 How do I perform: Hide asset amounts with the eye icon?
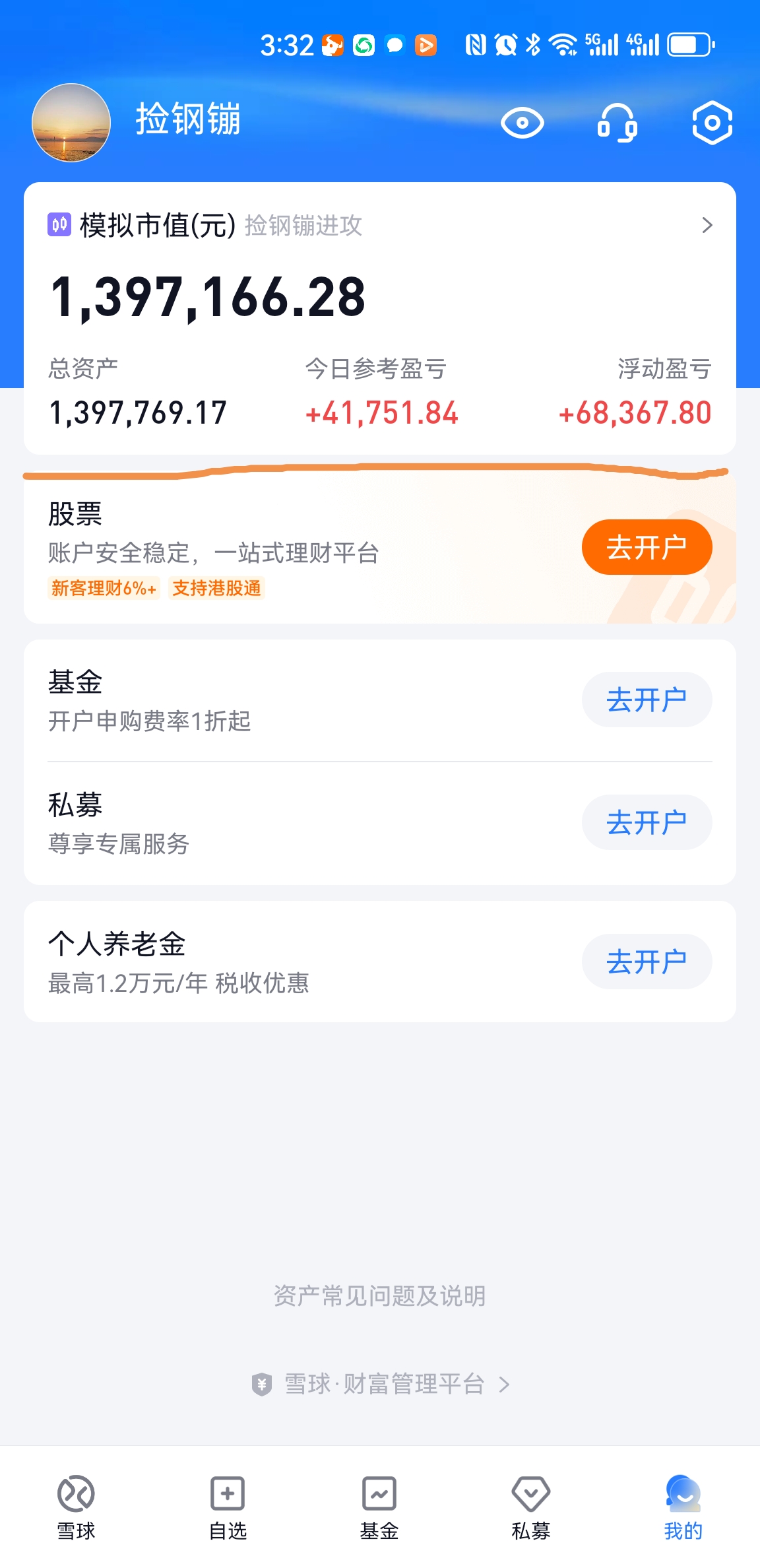click(522, 123)
